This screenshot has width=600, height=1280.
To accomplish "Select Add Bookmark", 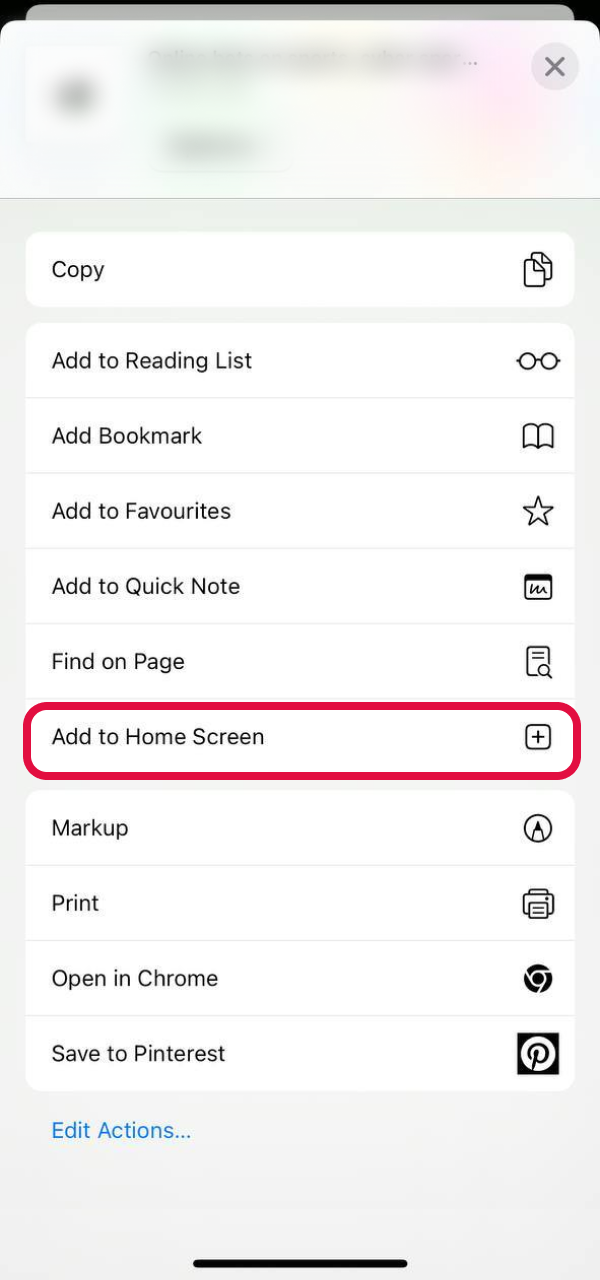I will pyautogui.click(x=300, y=436).
